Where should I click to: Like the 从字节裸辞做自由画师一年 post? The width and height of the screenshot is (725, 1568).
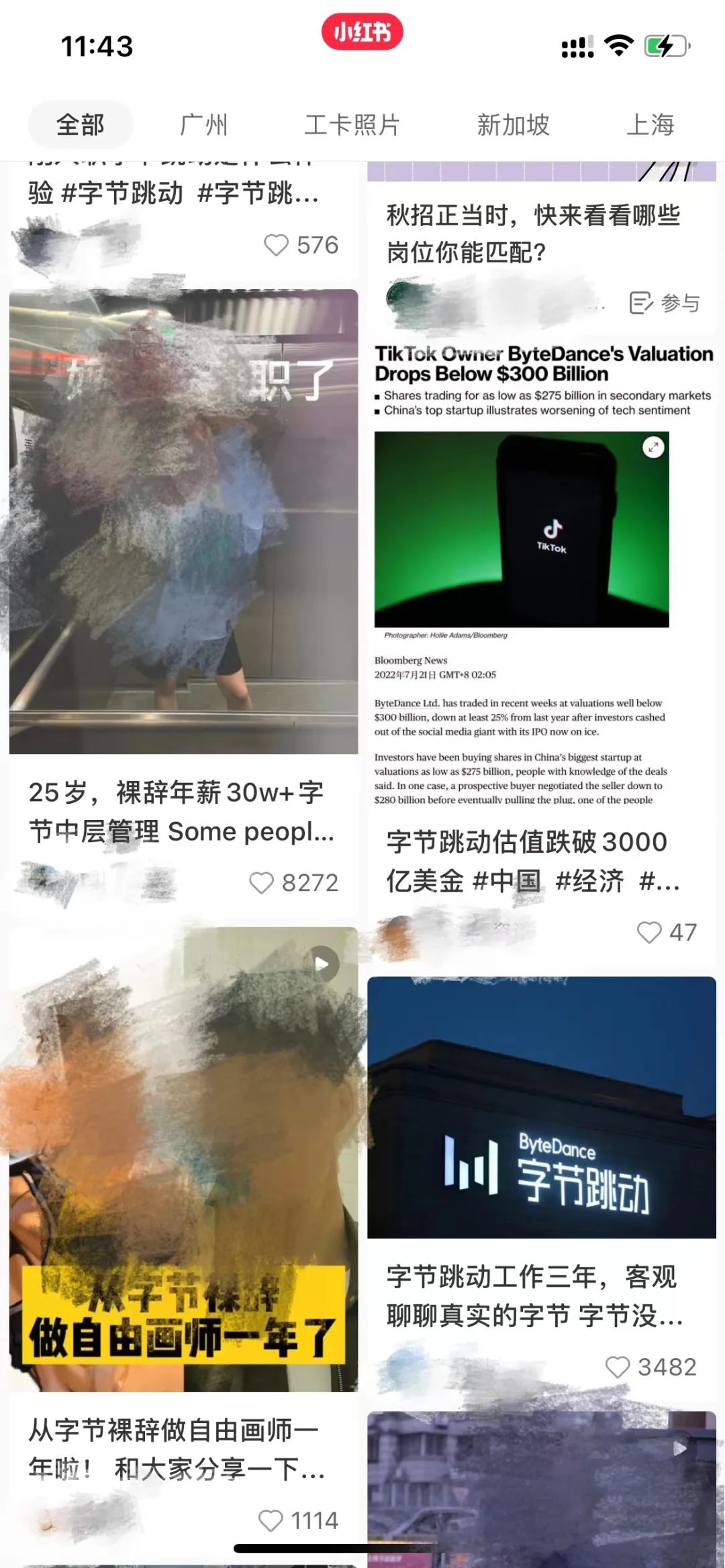[x=271, y=1520]
